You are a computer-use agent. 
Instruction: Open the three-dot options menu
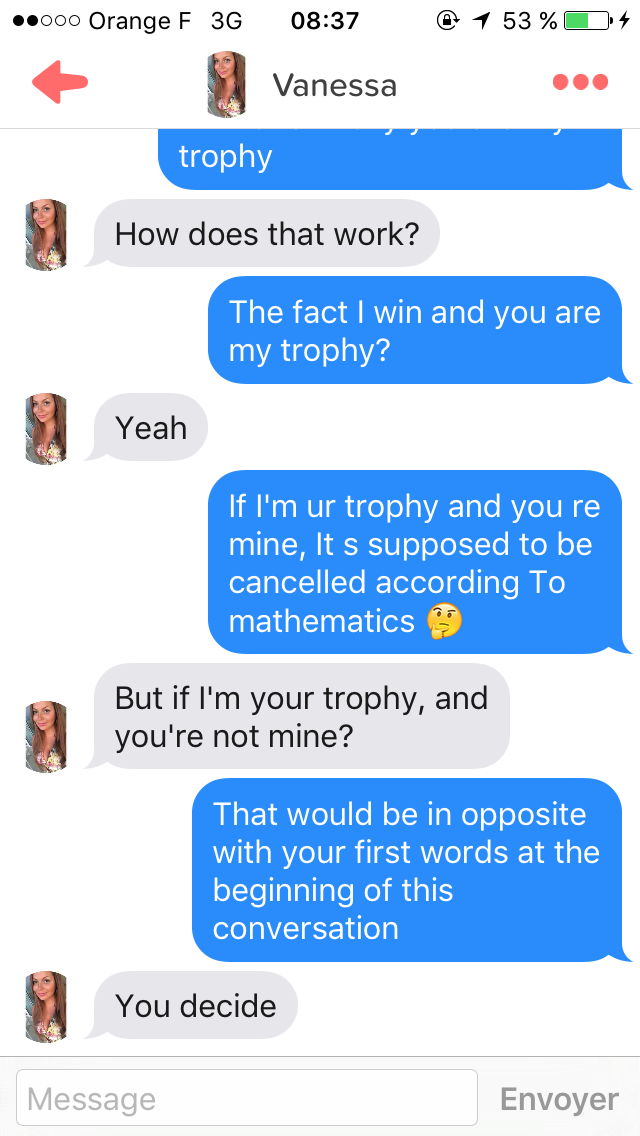pos(580,82)
